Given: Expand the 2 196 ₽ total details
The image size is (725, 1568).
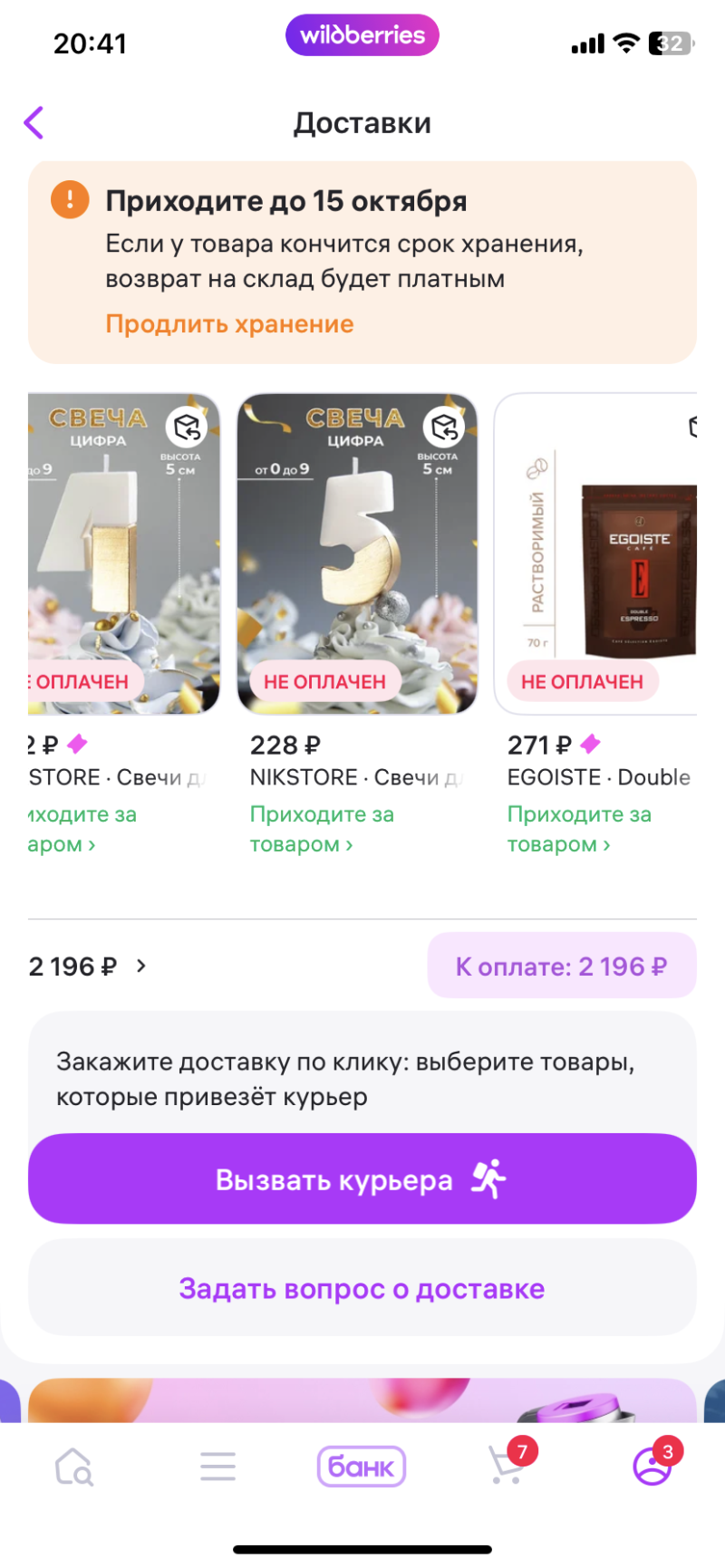Looking at the screenshot, I should point(88,967).
